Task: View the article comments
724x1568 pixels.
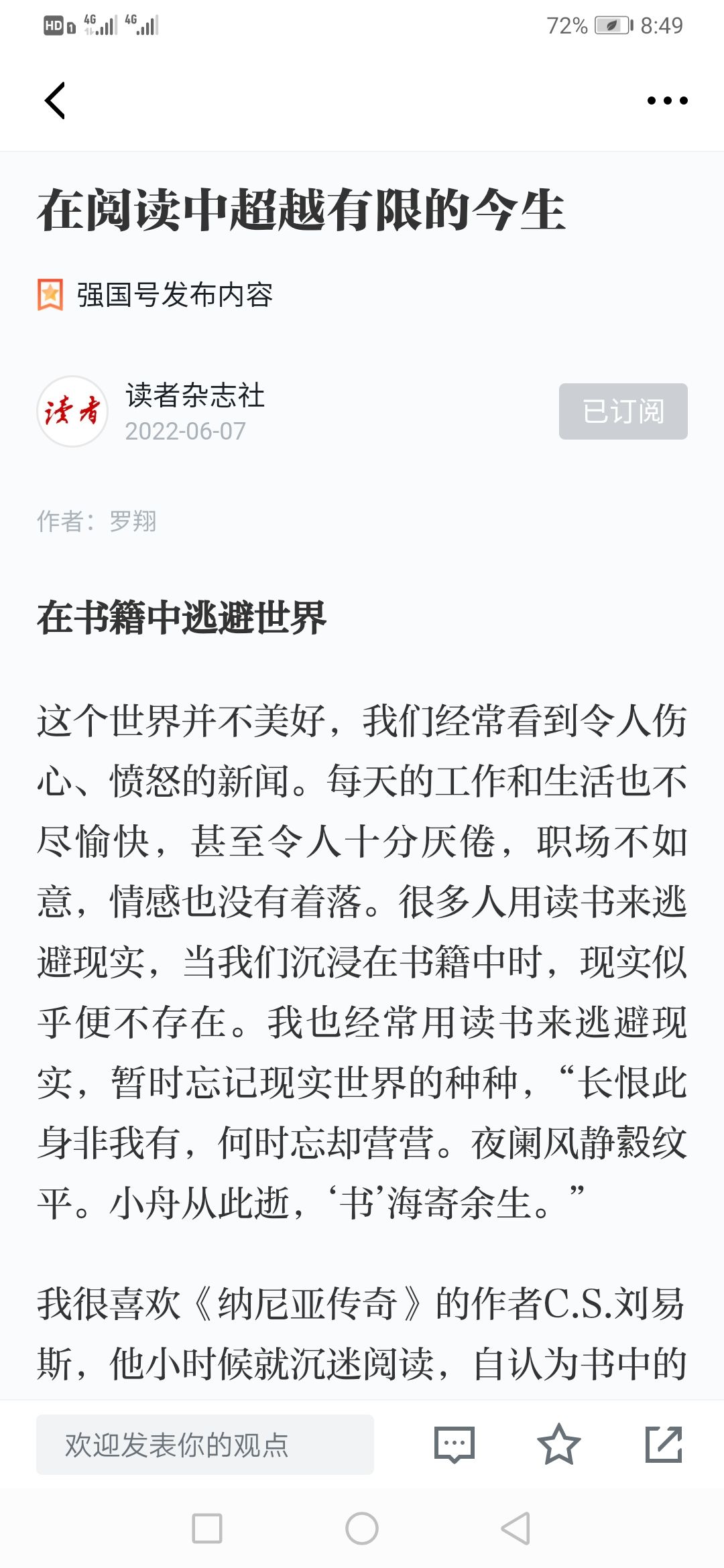Action: click(x=455, y=1445)
